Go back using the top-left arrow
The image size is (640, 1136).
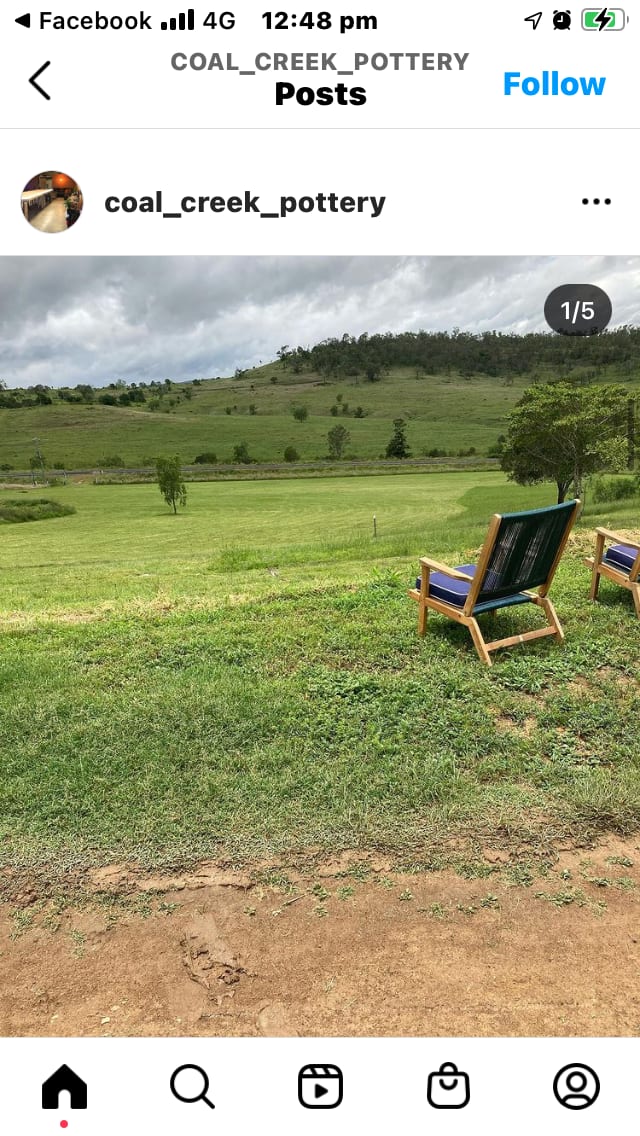coord(40,81)
